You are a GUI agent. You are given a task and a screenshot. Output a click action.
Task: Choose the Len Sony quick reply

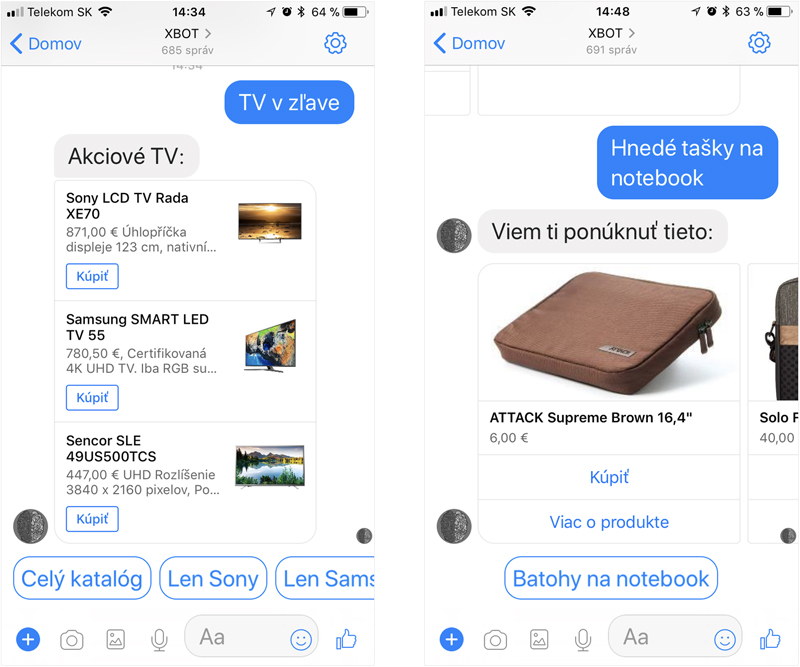pyautogui.click(x=213, y=578)
